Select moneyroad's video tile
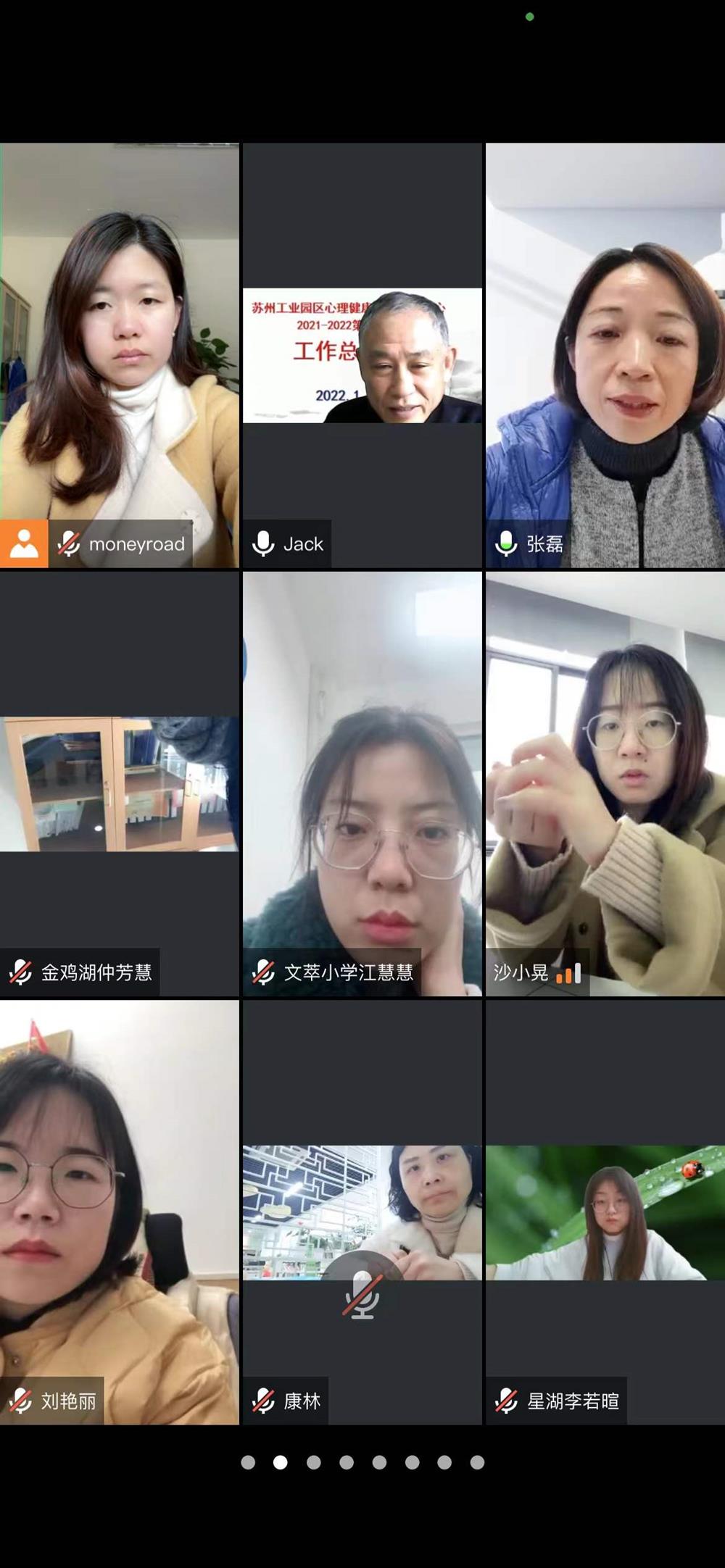725x1568 pixels. pyautogui.click(x=120, y=355)
